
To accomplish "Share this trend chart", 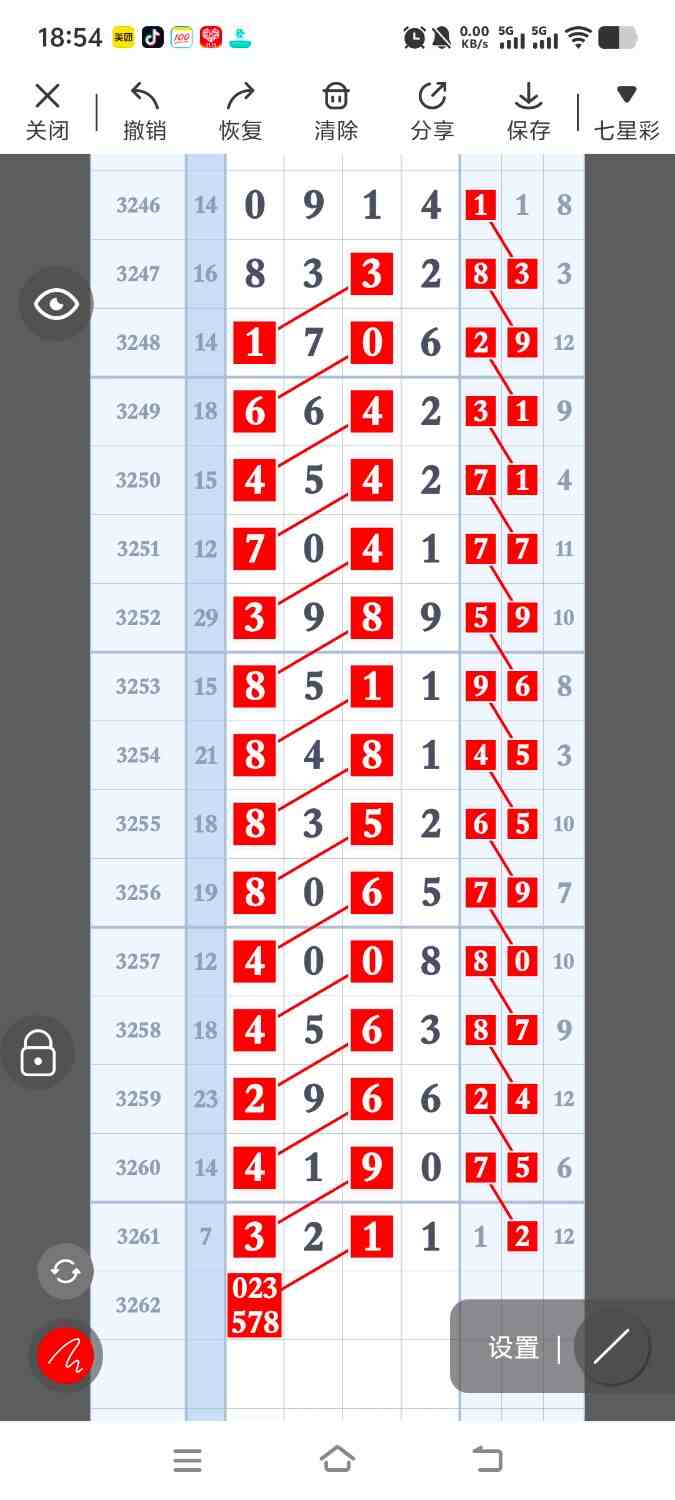I will 432,110.
